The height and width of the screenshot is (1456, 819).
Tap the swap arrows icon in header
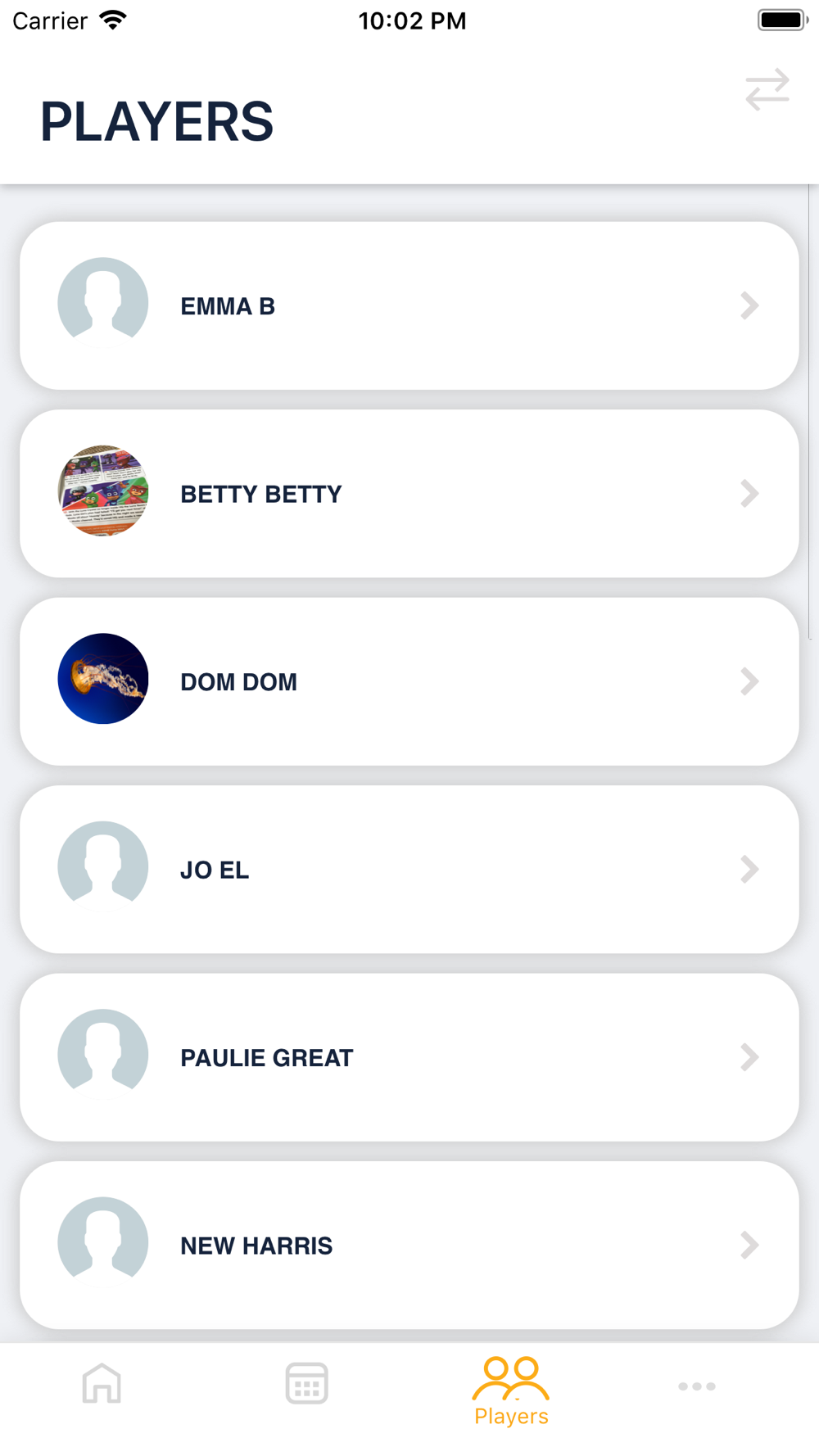(x=767, y=89)
